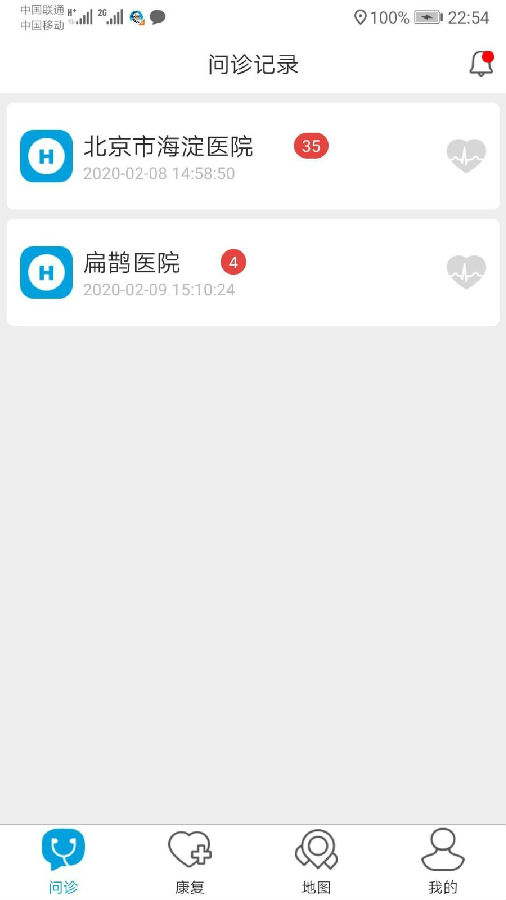Open the 扁鹊医院 consultation record

point(253,272)
